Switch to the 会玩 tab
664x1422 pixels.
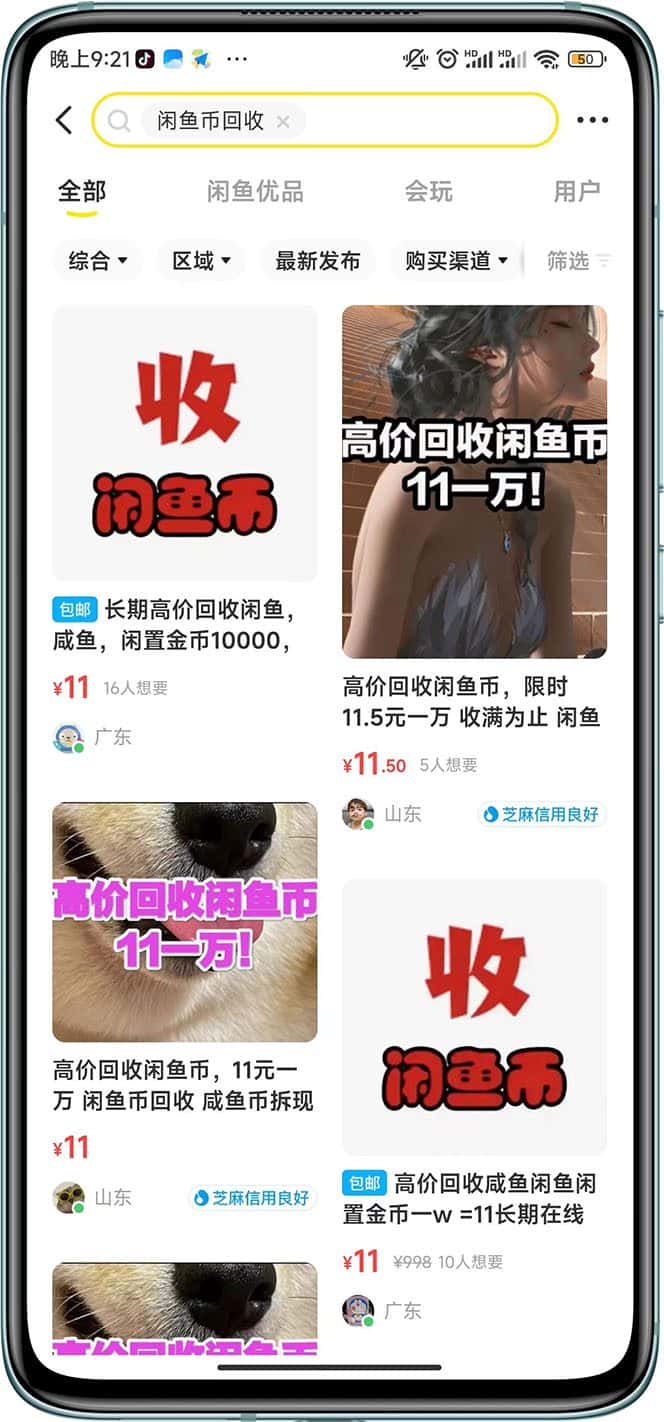pyautogui.click(x=428, y=191)
